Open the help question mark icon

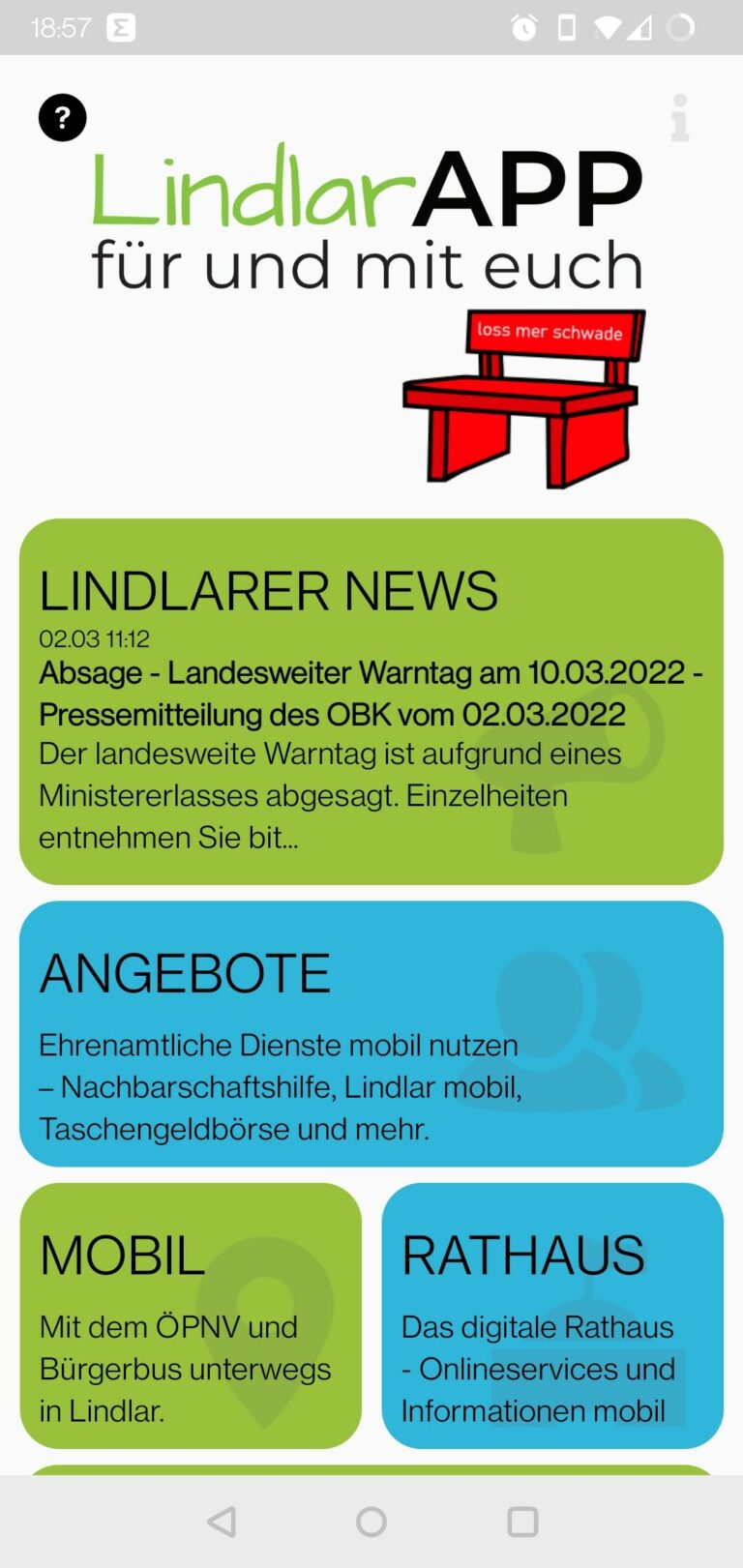tap(63, 118)
